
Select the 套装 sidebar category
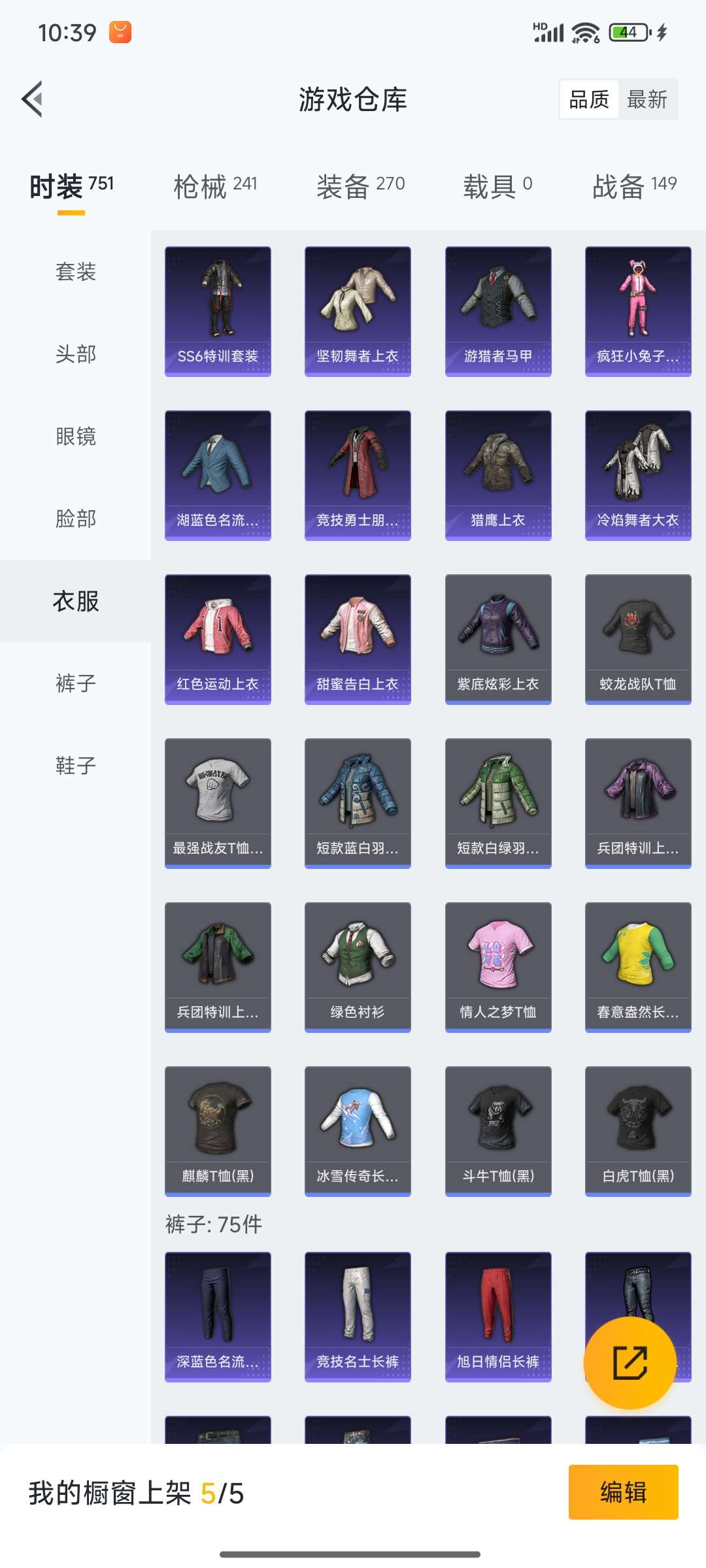(x=75, y=272)
